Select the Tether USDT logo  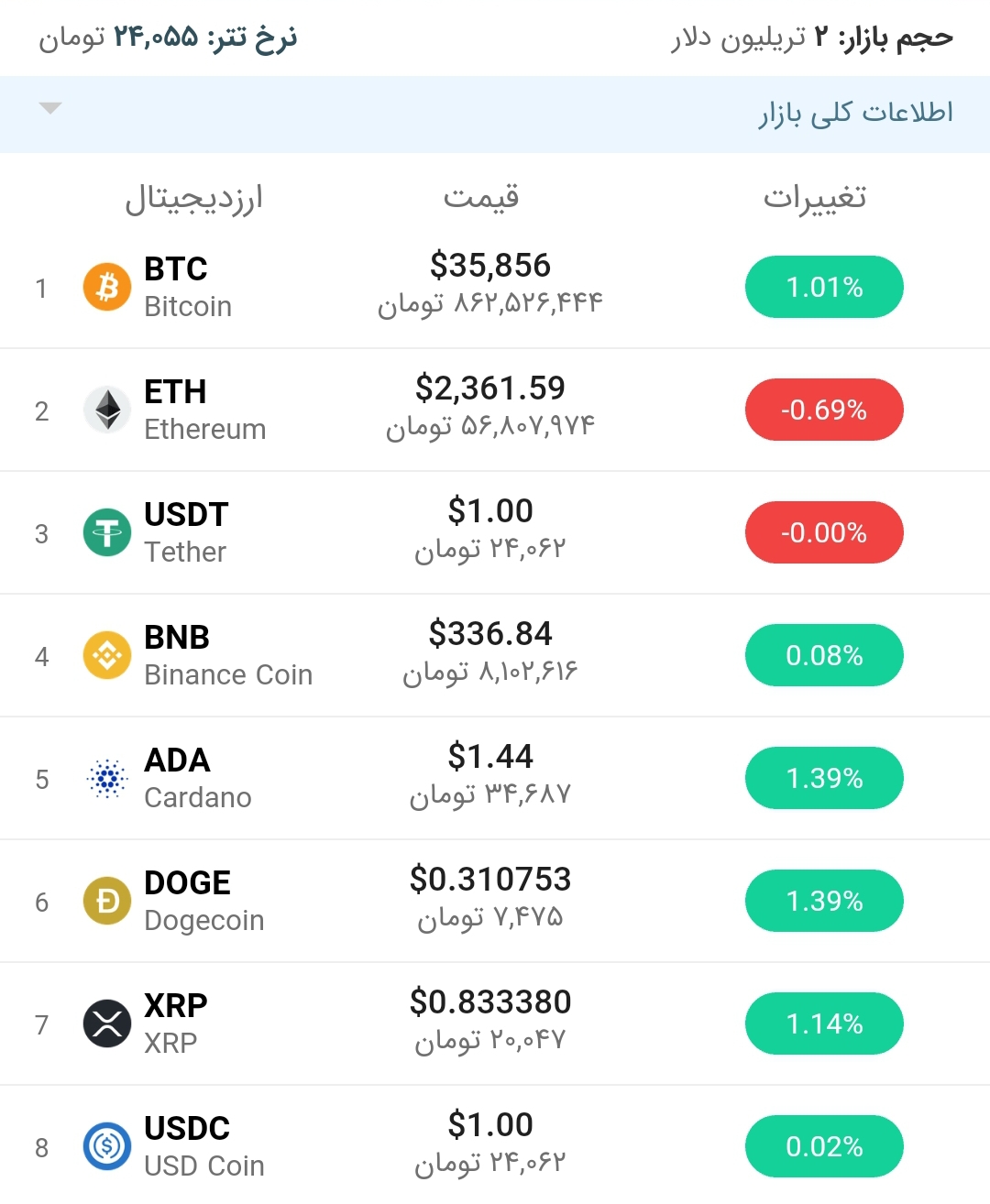click(x=106, y=532)
